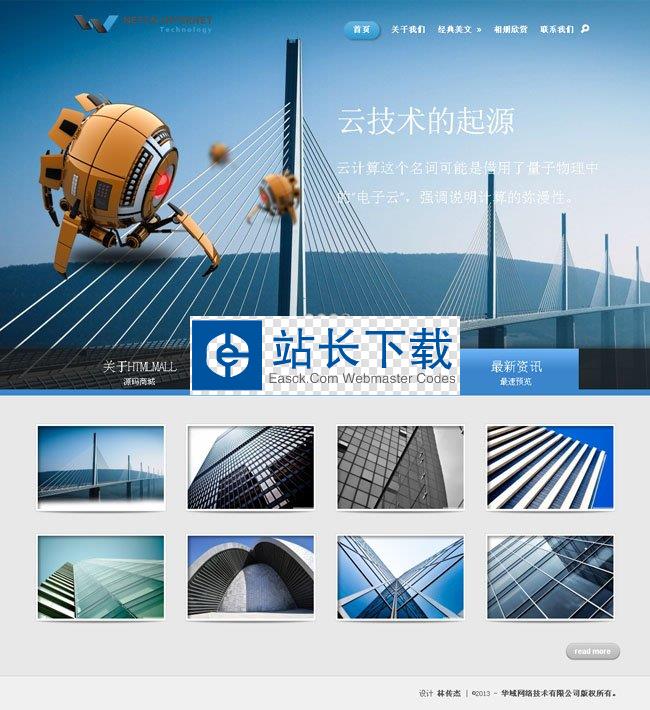Viewport: 650px width, 710px height.
Task: Go to the 首页 nav item
Action: pos(361,30)
